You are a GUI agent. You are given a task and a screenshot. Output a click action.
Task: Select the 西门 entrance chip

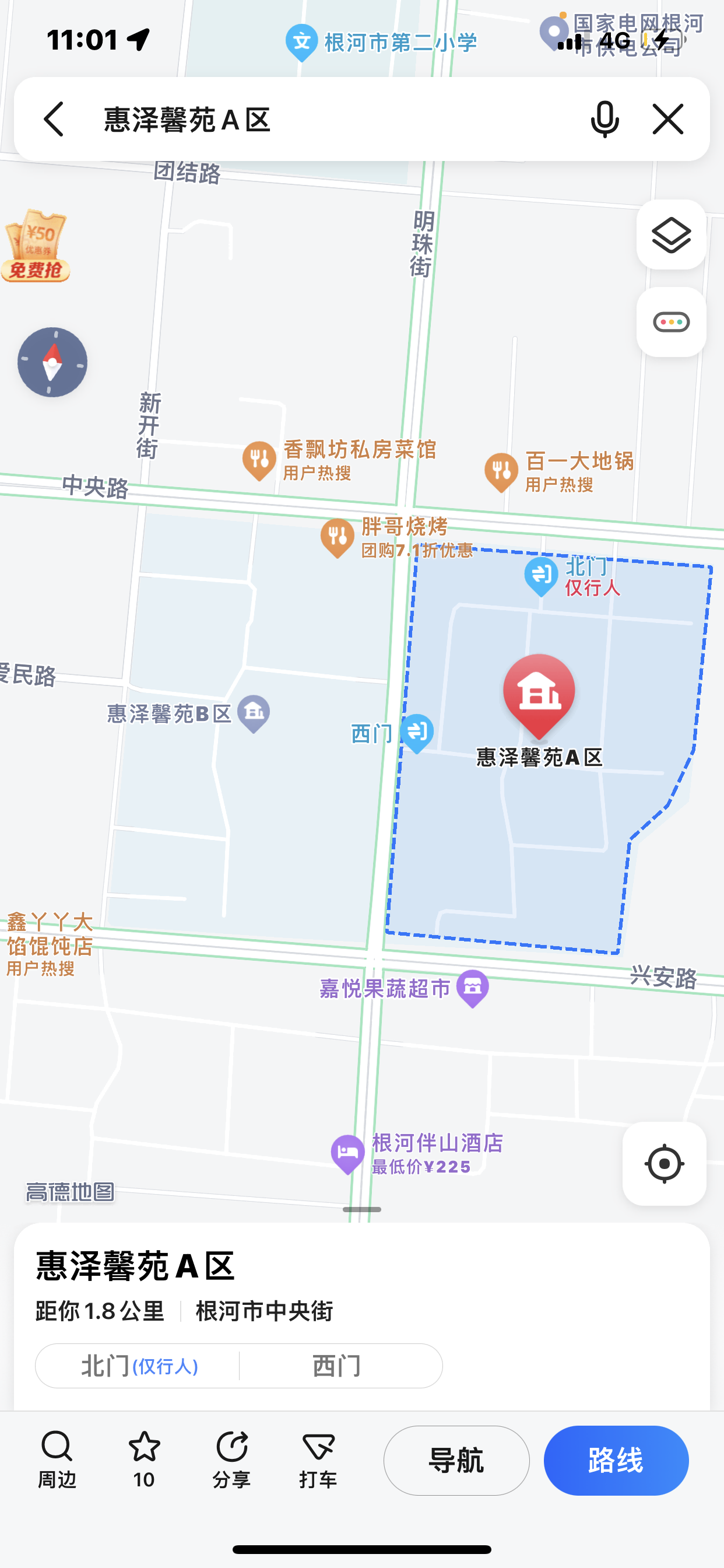tap(338, 1366)
